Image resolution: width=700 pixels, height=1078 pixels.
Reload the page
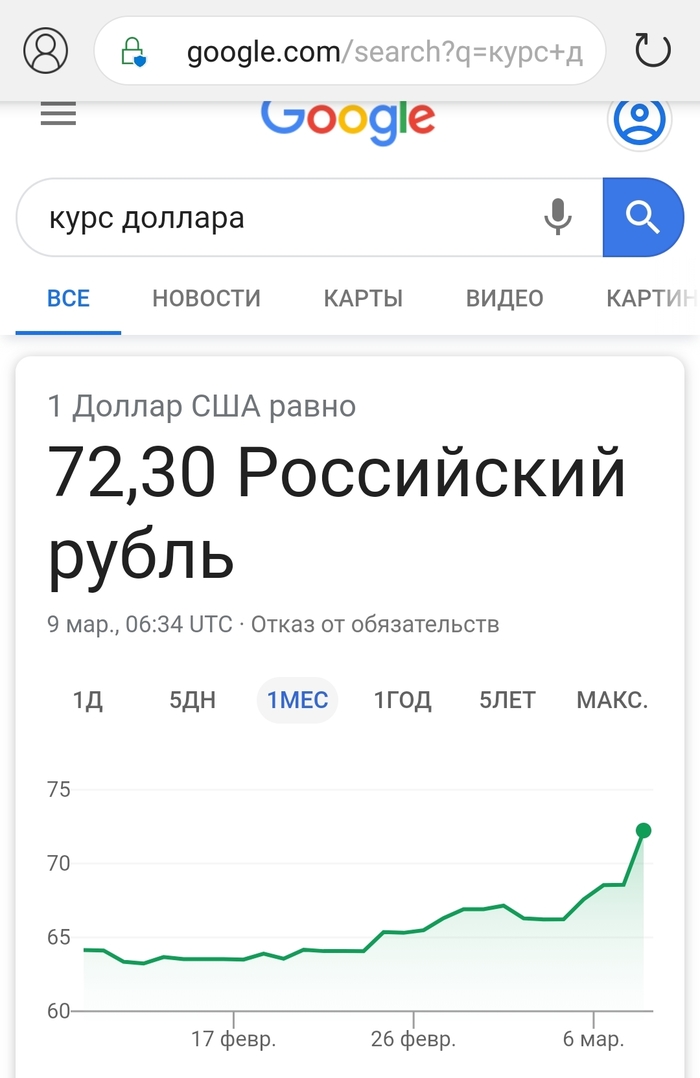coord(652,50)
